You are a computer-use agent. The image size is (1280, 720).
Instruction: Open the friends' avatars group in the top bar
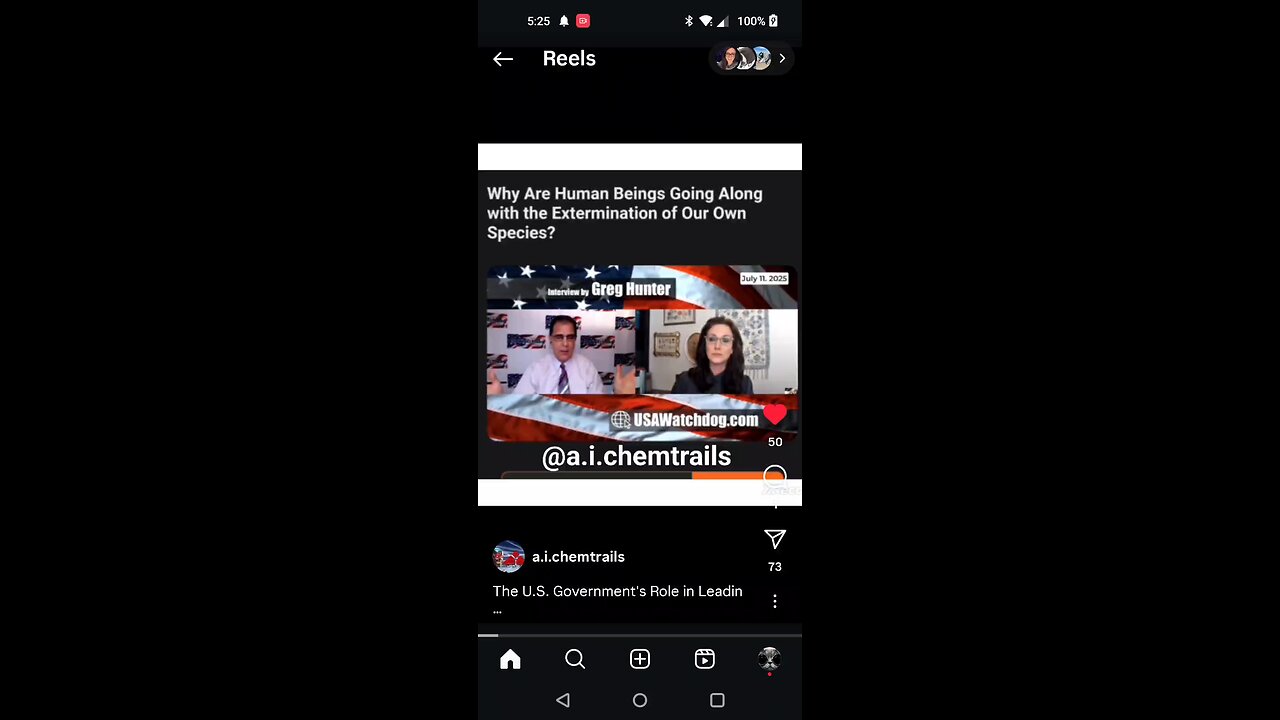coord(751,59)
